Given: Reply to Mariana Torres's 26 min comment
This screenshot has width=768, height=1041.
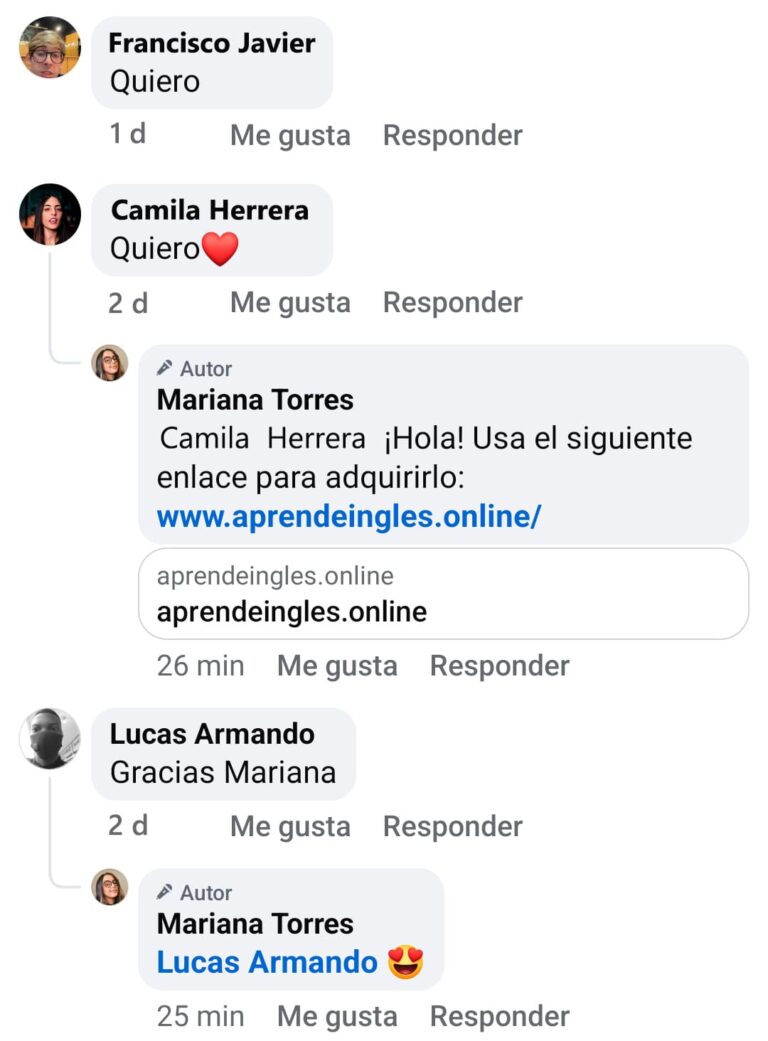Looking at the screenshot, I should coord(499,666).
